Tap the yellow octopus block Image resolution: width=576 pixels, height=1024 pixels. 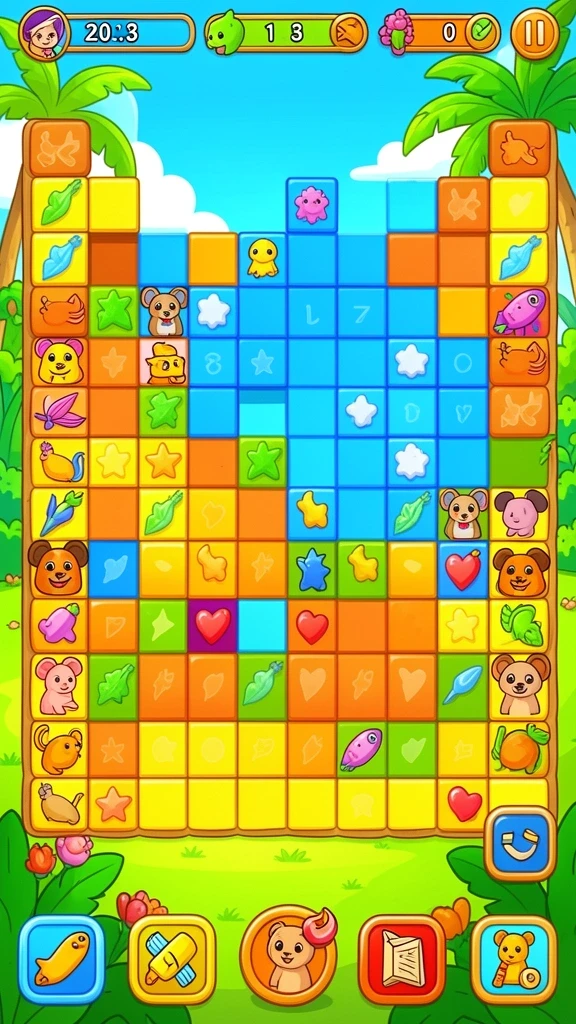[263, 259]
